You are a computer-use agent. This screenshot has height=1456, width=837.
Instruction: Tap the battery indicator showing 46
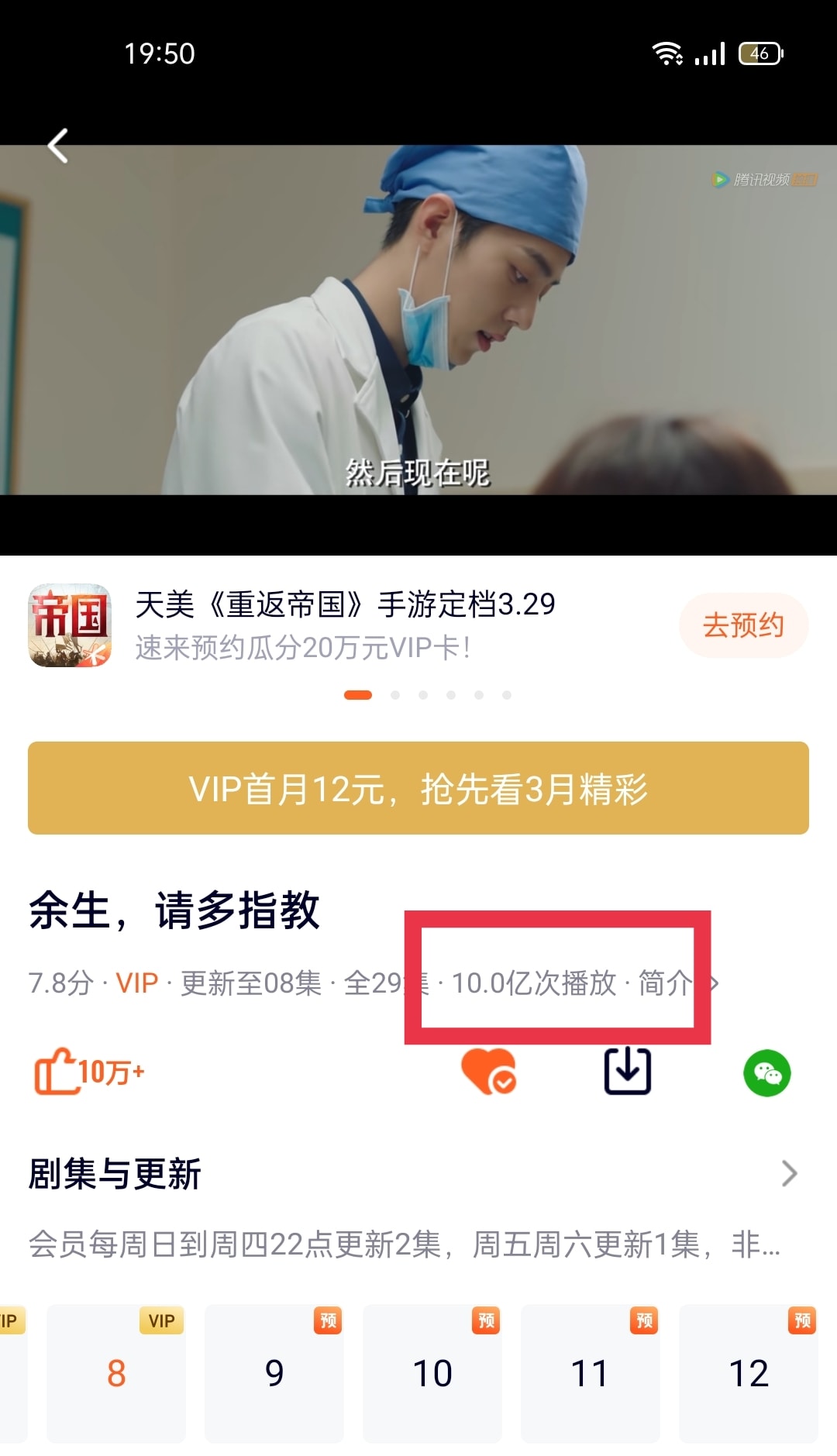(761, 53)
